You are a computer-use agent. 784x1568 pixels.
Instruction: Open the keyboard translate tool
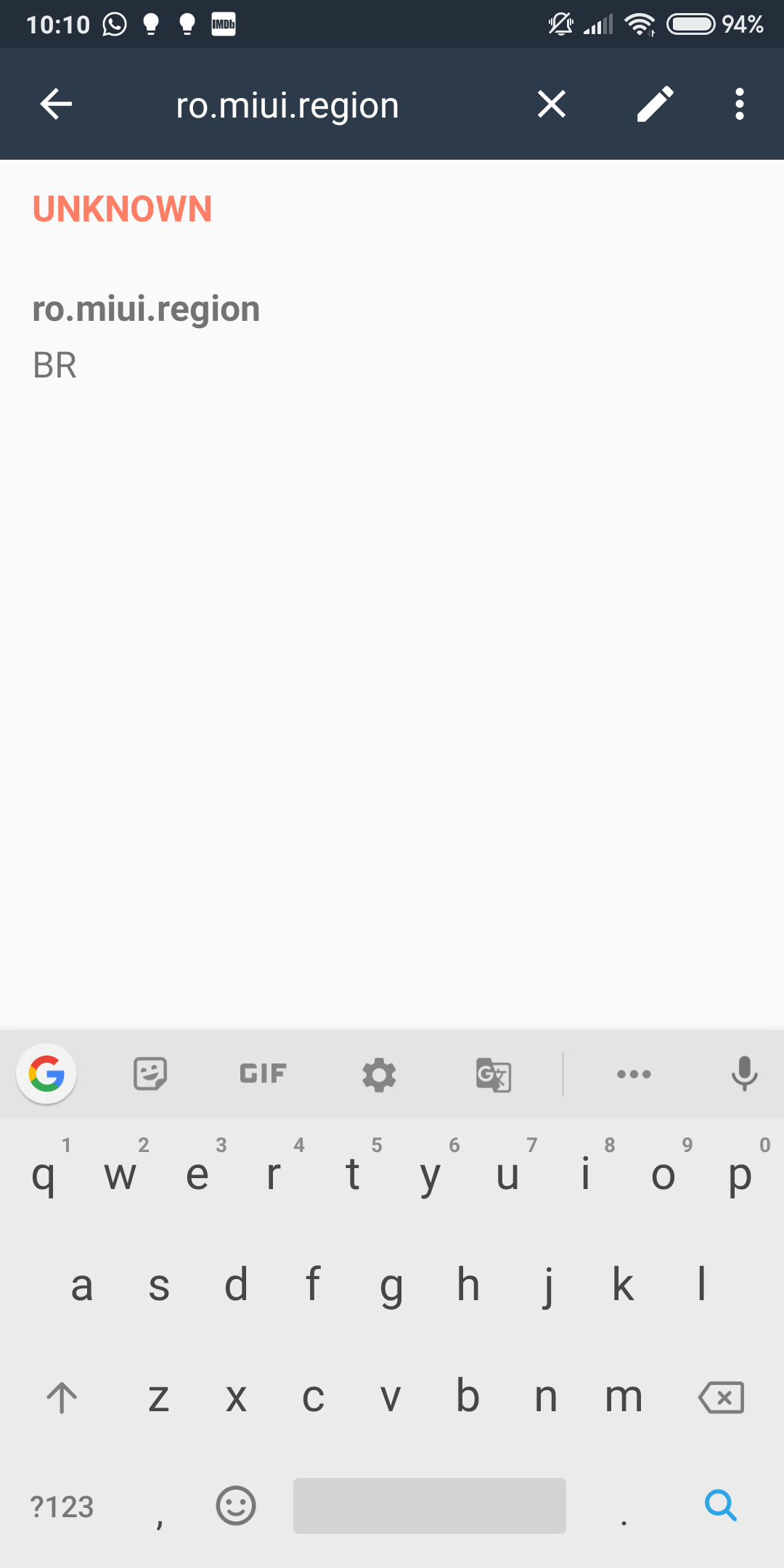point(494,1074)
